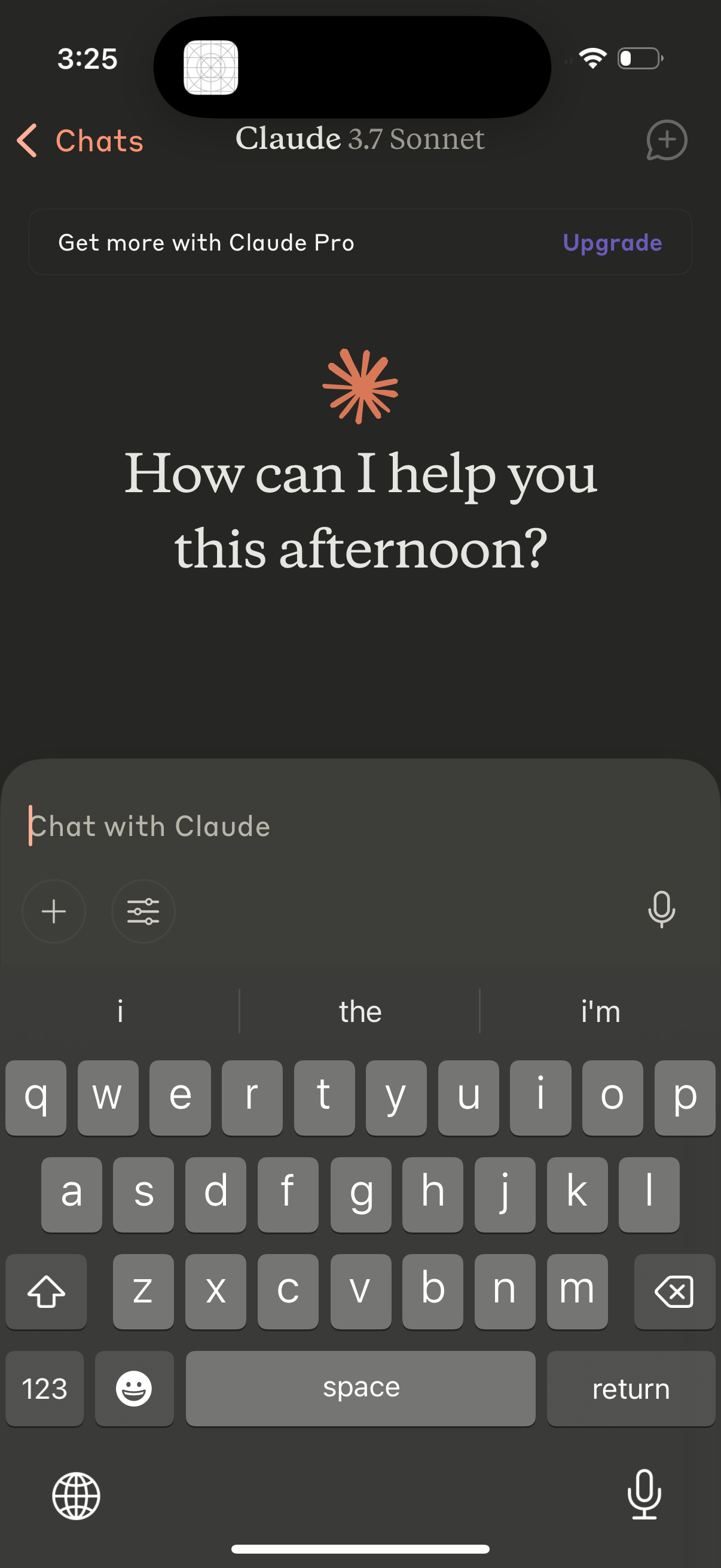Tap the Chat with Claude input field
The image size is (721, 1568).
pyautogui.click(x=243, y=825)
